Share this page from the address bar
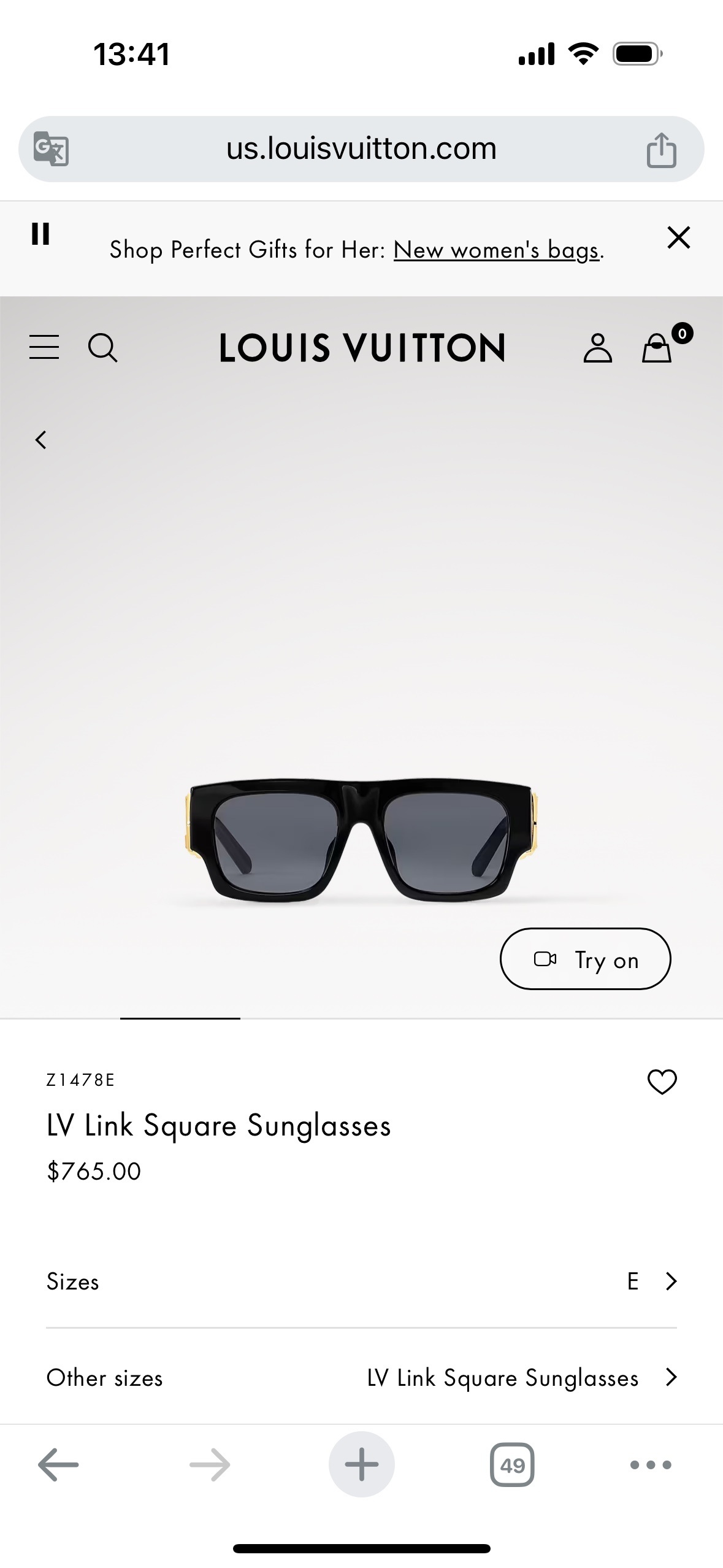Image resolution: width=723 pixels, height=1568 pixels. (x=661, y=150)
